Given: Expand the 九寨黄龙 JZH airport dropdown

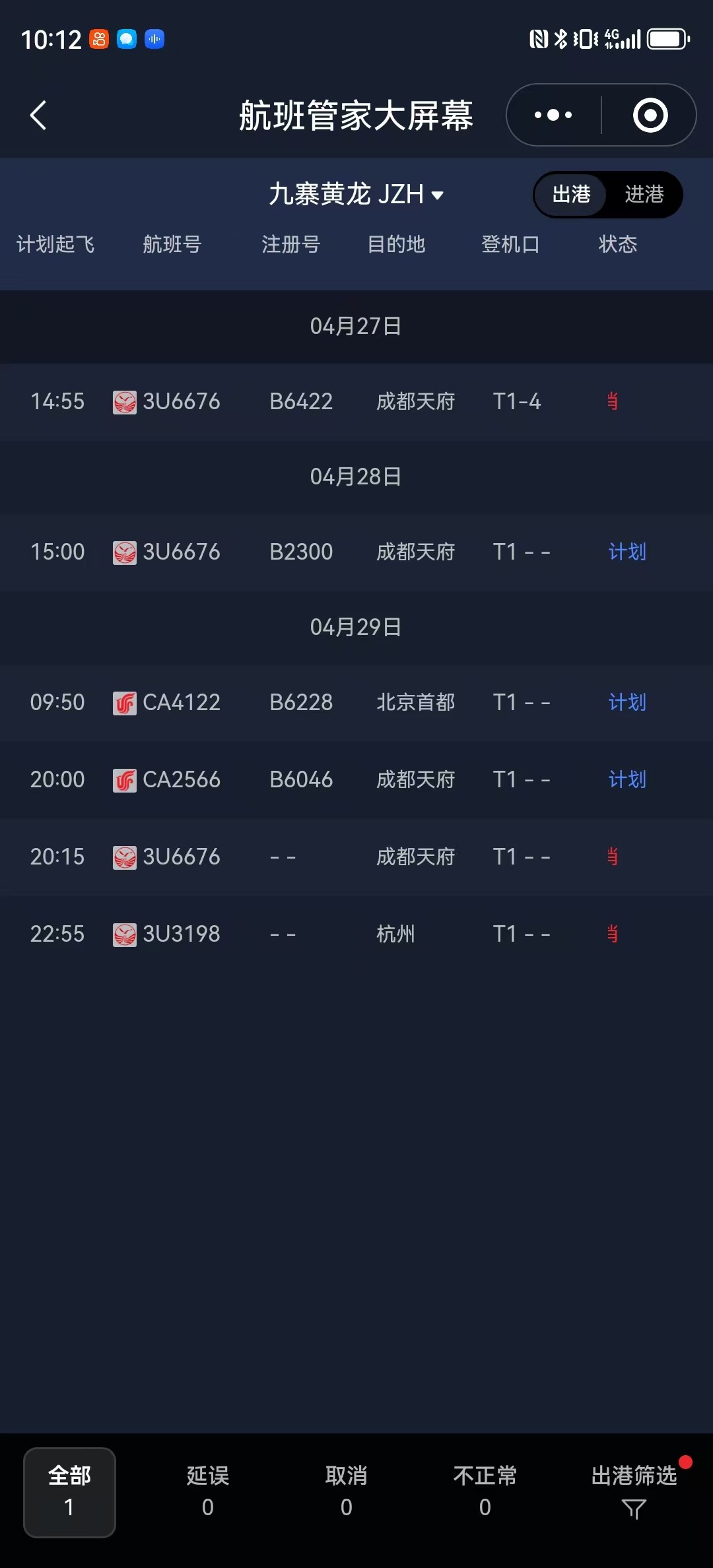Looking at the screenshot, I should 356,195.
